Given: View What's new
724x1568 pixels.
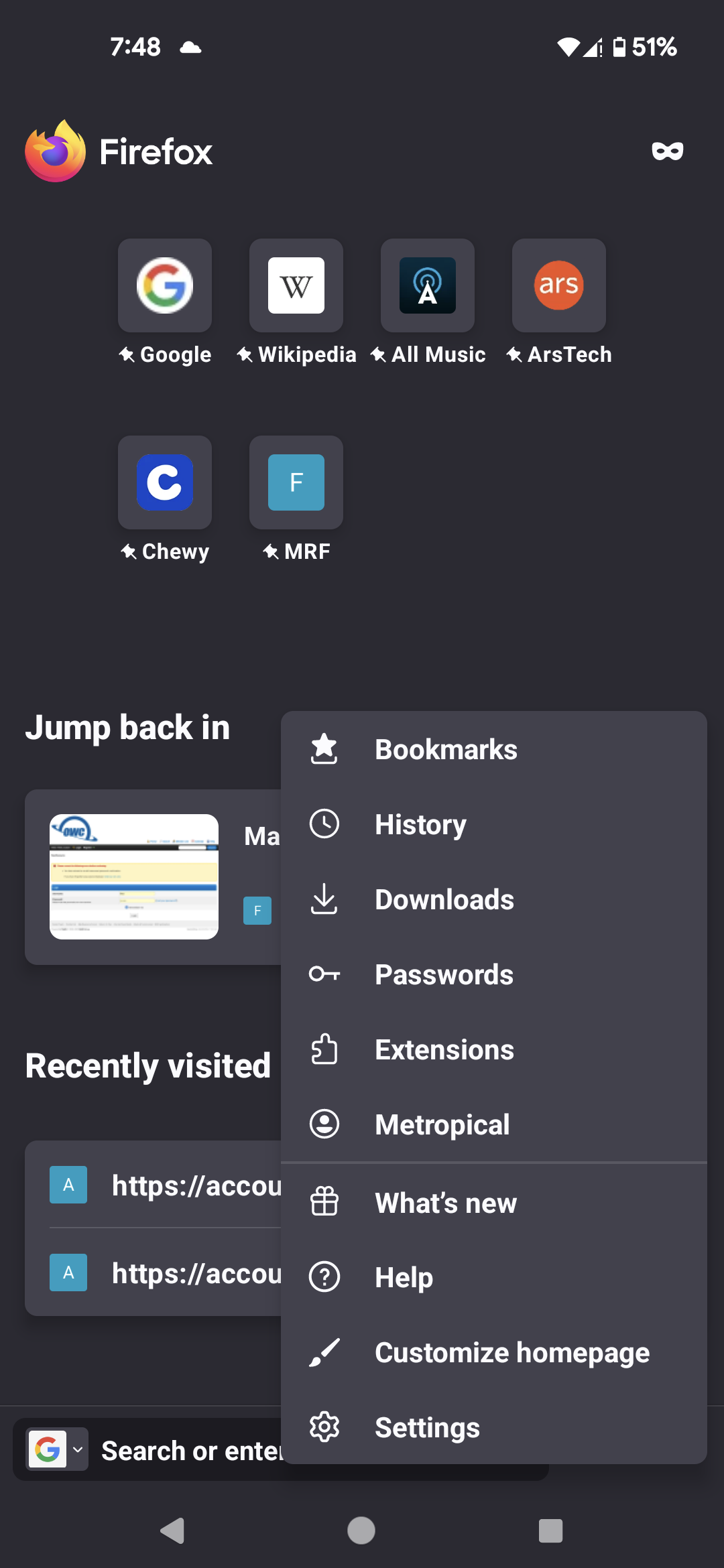Looking at the screenshot, I should click(494, 1202).
